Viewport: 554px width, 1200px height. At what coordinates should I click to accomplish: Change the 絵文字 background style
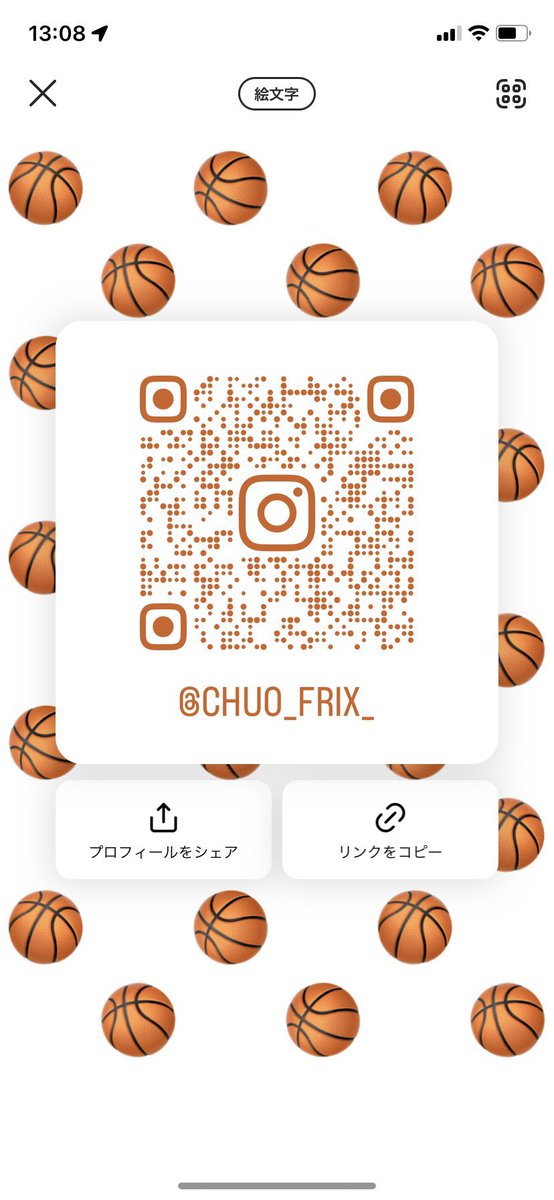coord(277,94)
